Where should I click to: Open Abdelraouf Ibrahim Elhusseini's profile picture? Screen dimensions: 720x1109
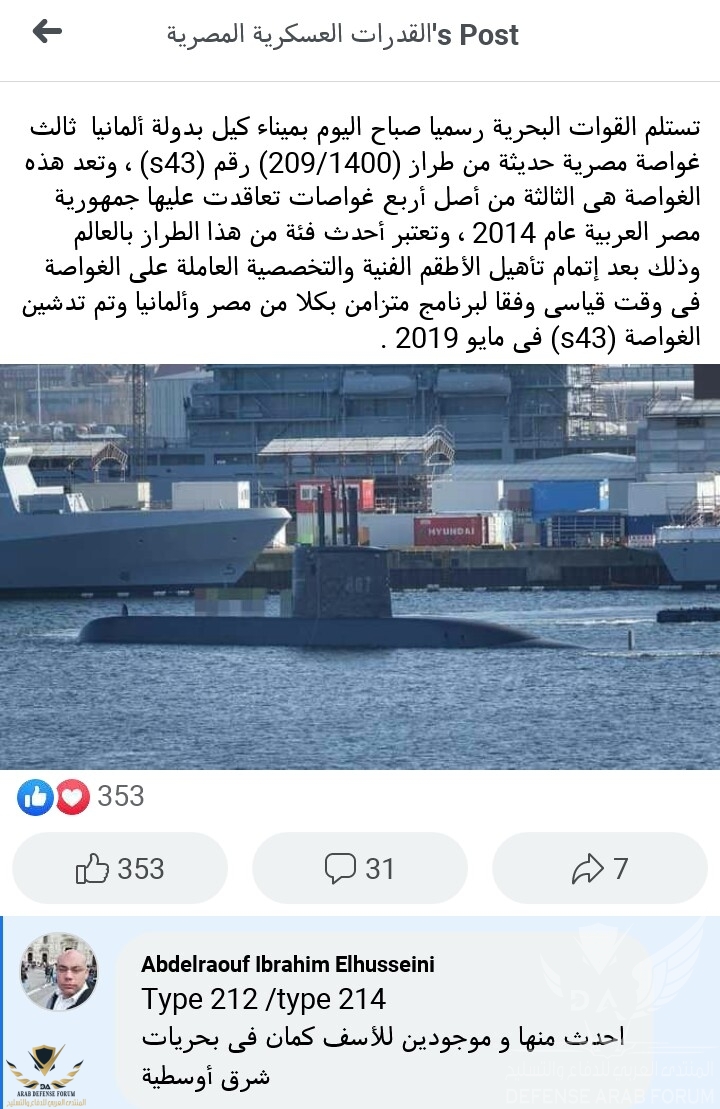59,972
